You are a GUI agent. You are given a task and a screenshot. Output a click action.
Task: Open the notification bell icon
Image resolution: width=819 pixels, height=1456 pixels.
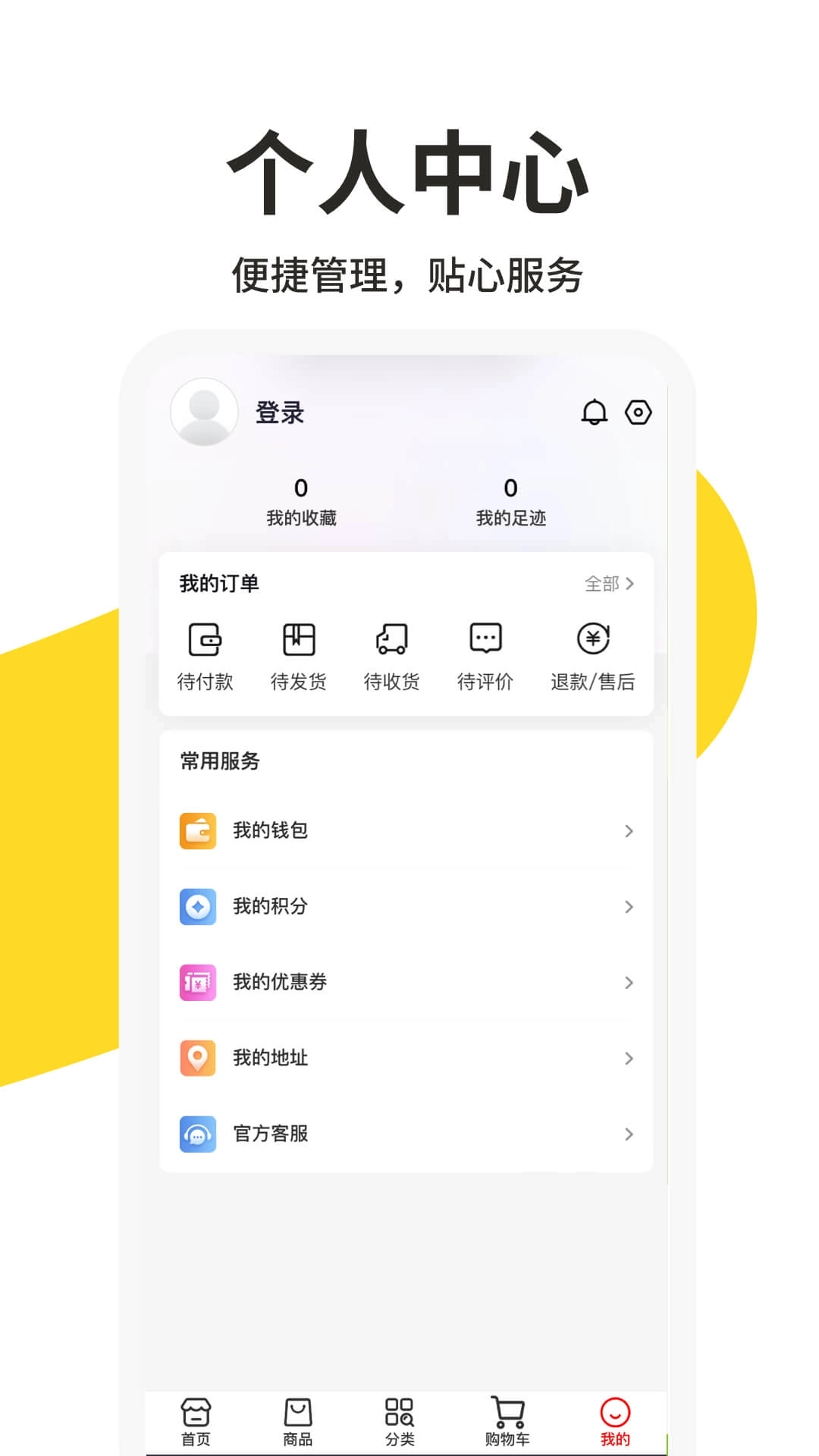tap(593, 412)
